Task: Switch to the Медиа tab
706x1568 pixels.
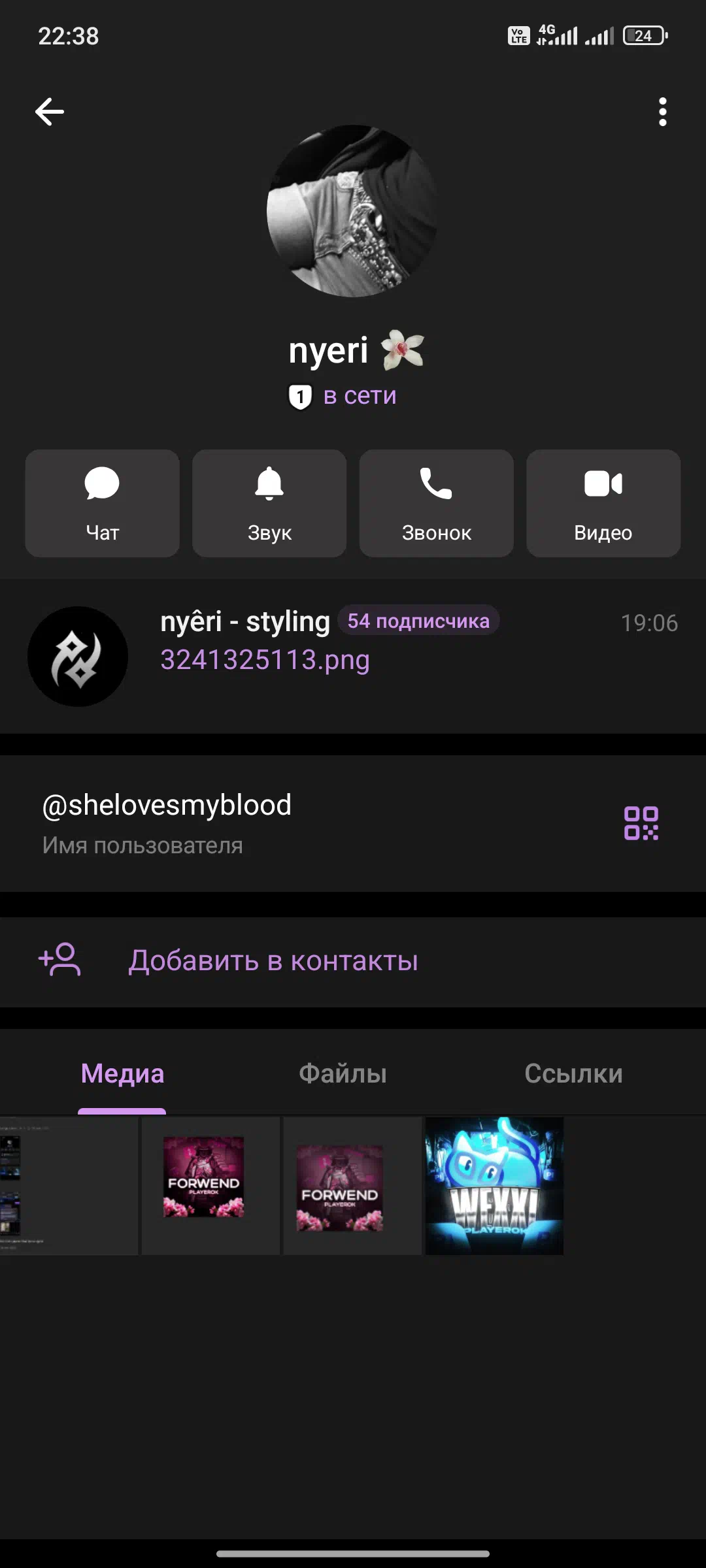Action: click(x=122, y=1073)
